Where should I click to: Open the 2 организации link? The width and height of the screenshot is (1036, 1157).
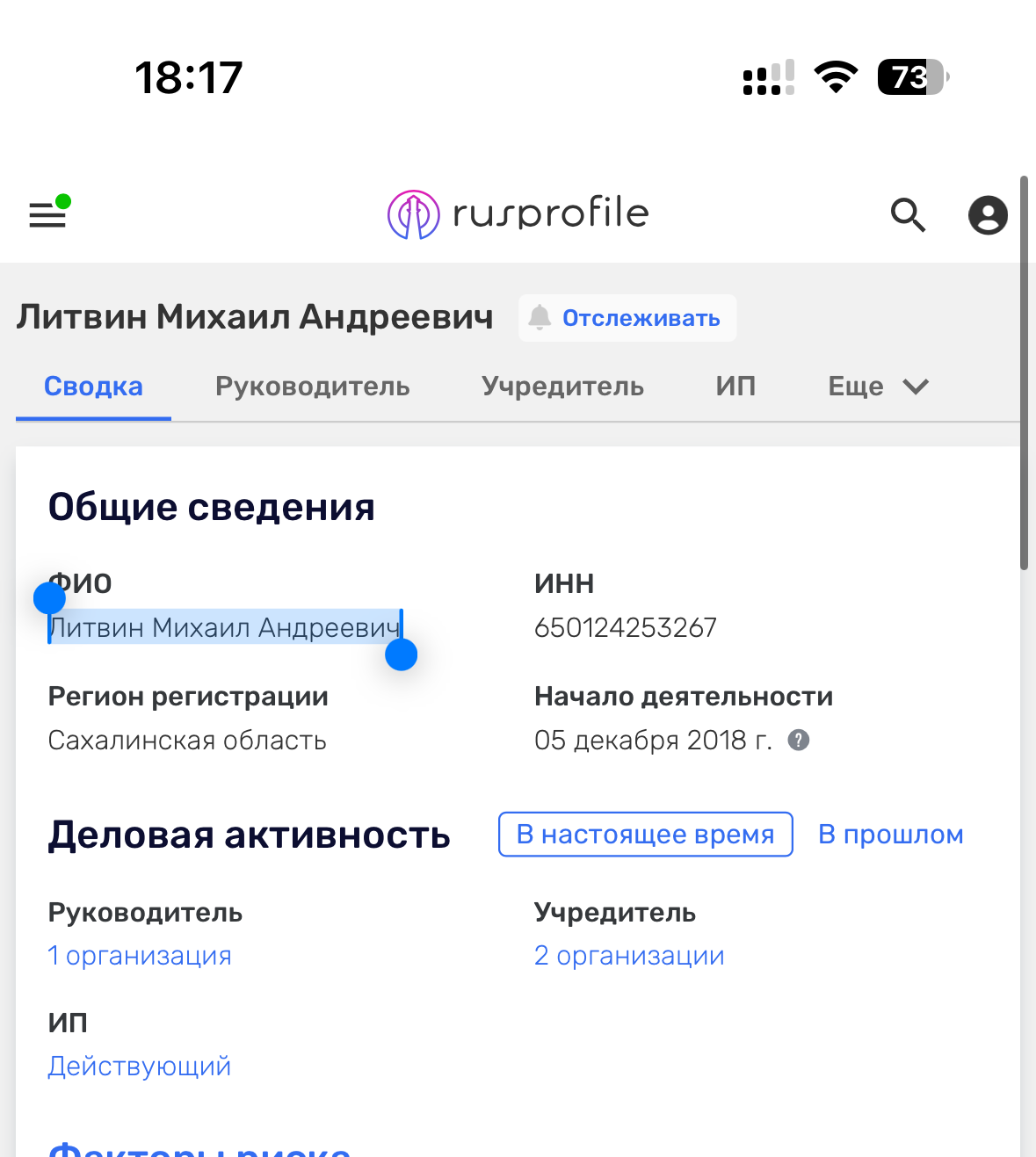click(629, 956)
